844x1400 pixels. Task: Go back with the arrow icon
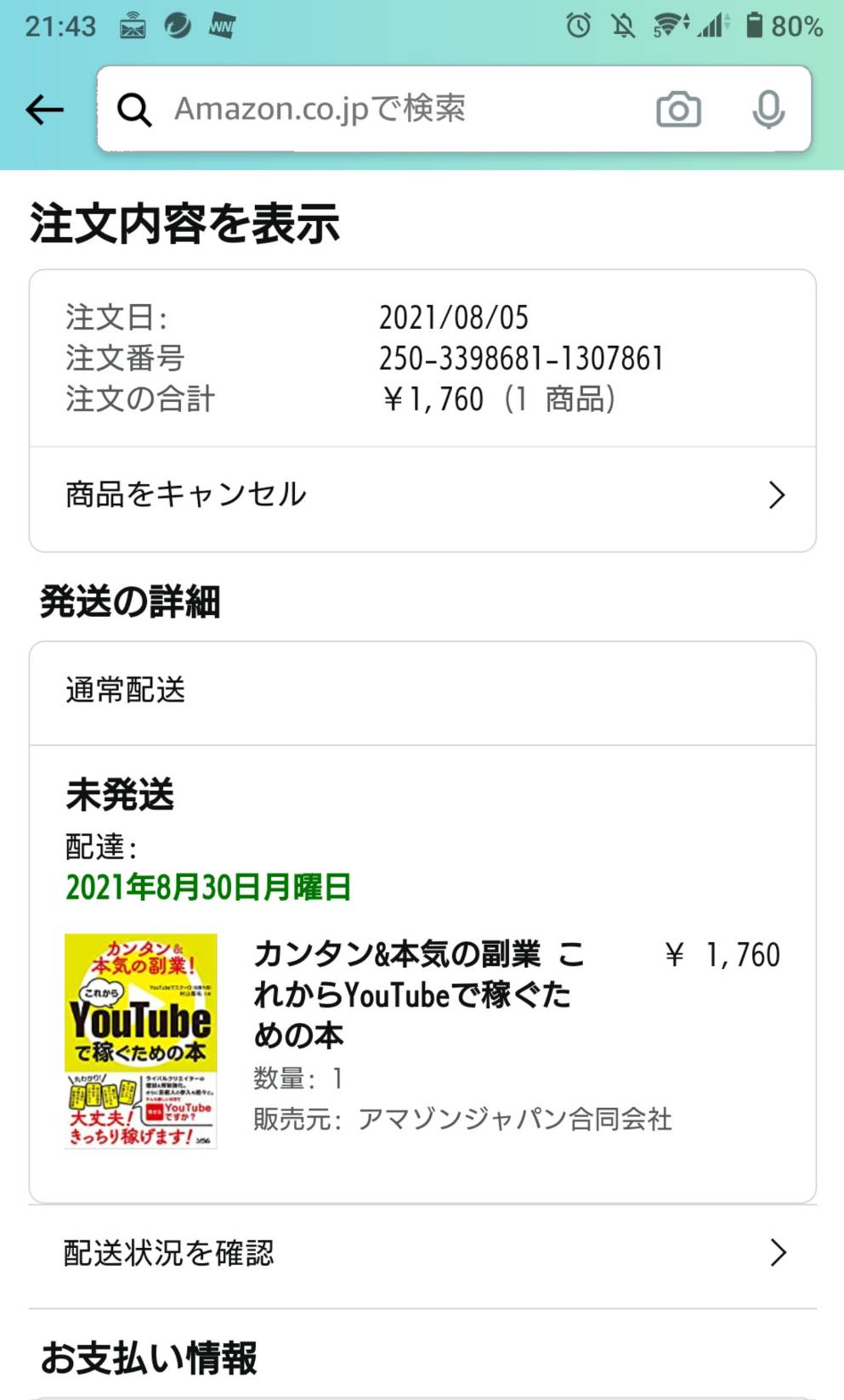(x=45, y=110)
